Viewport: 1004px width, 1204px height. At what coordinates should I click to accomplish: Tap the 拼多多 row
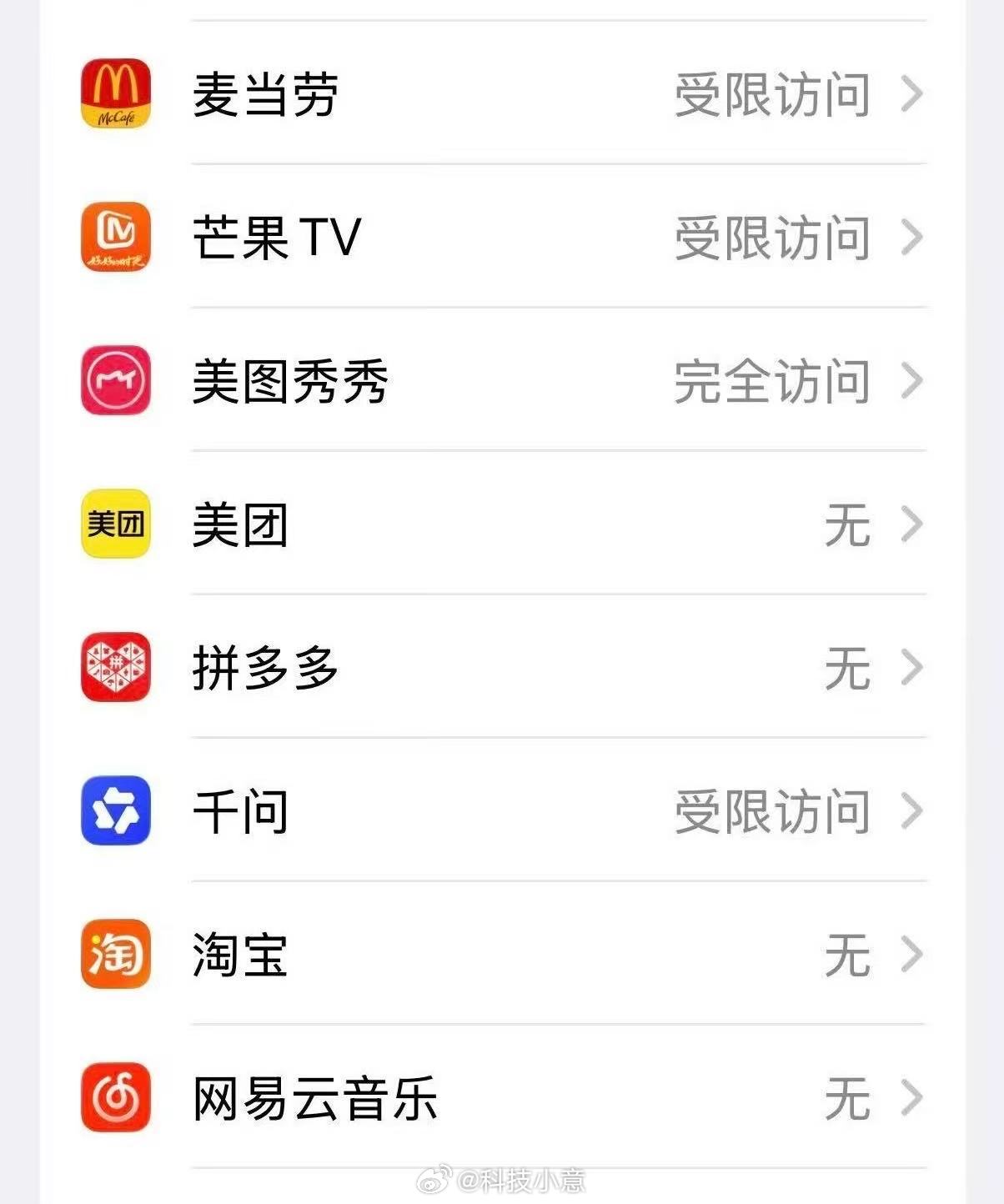tap(502, 666)
